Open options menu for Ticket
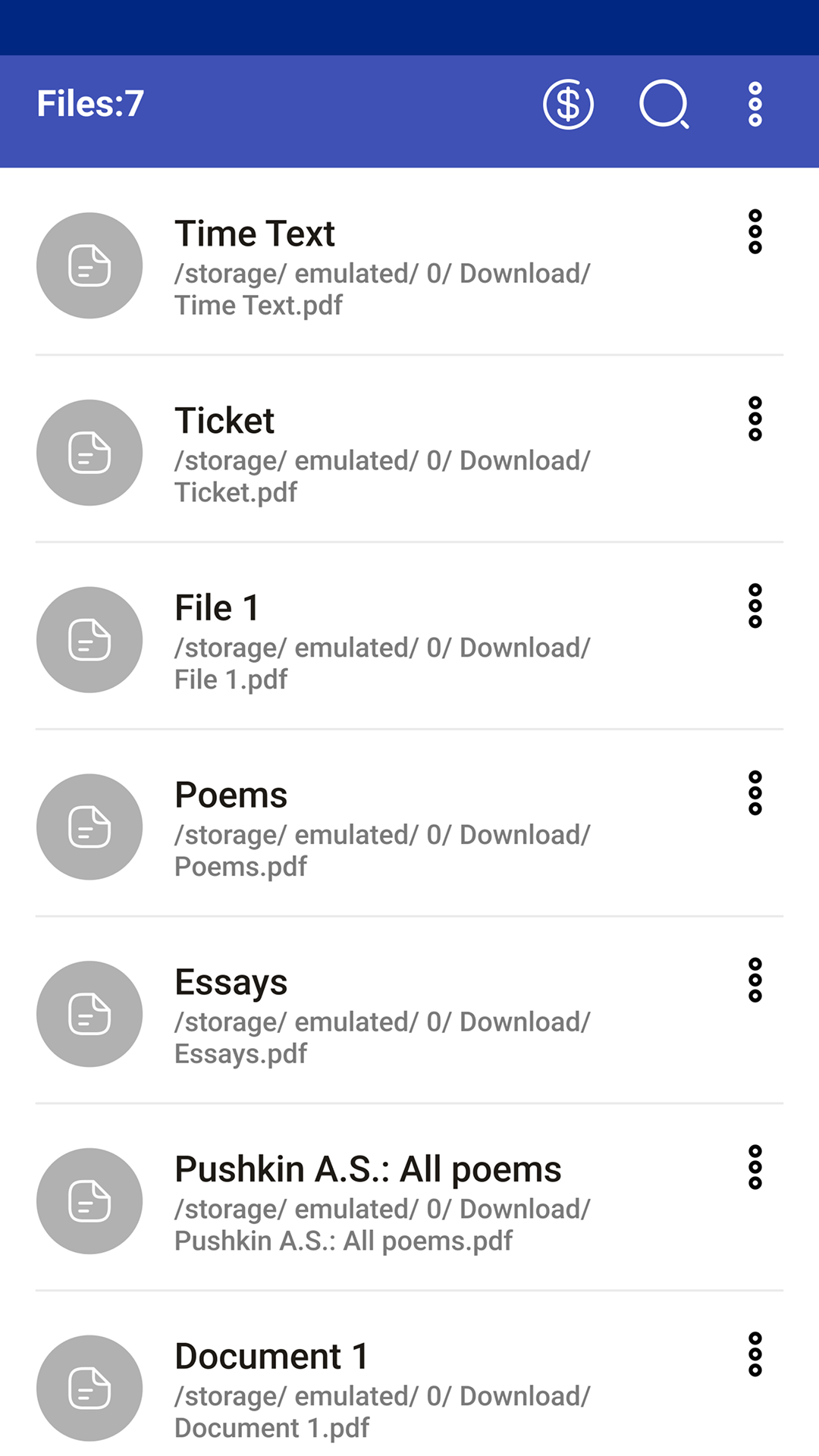The image size is (819, 1456). [755, 421]
